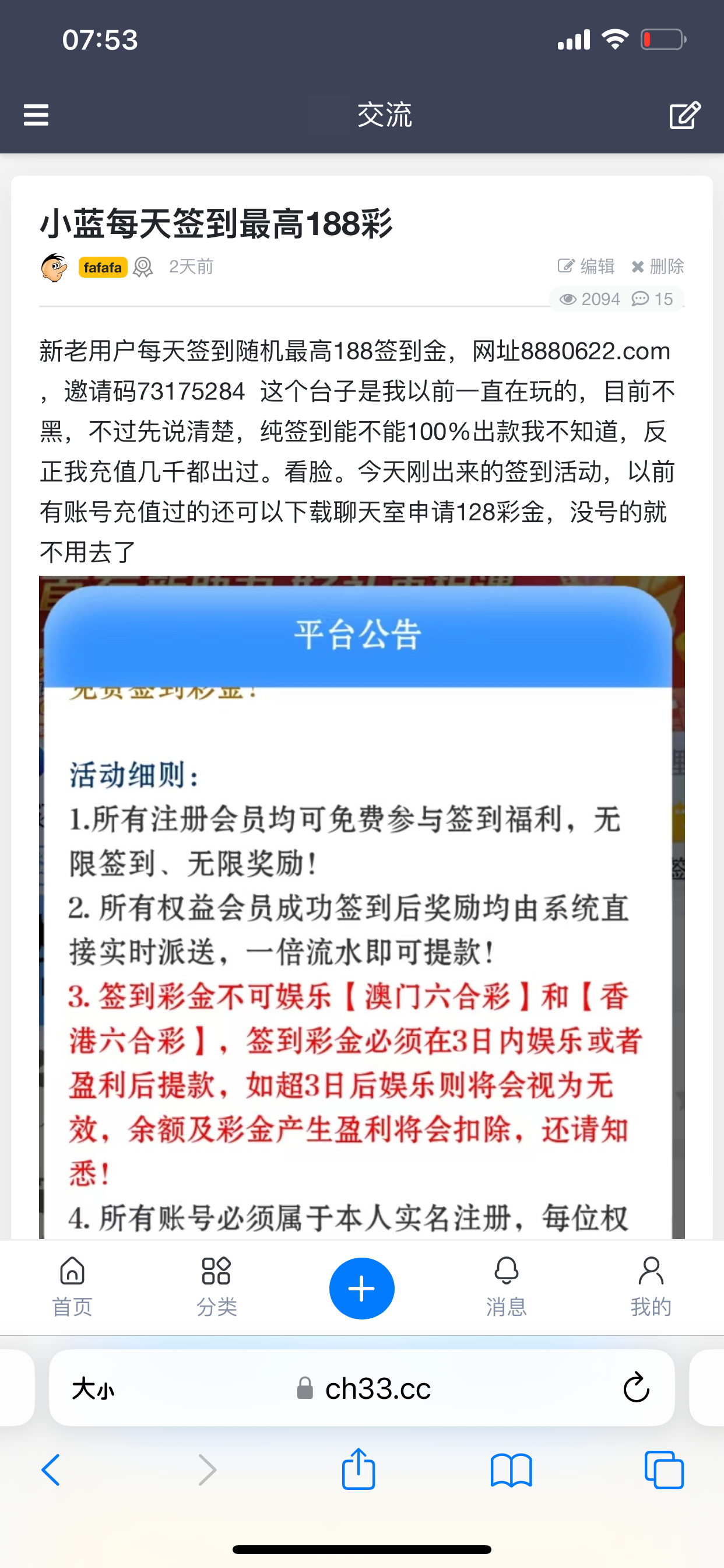Compose a new post via pencil icon
This screenshot has width=724, height=1568.
(x=684, y=115)
